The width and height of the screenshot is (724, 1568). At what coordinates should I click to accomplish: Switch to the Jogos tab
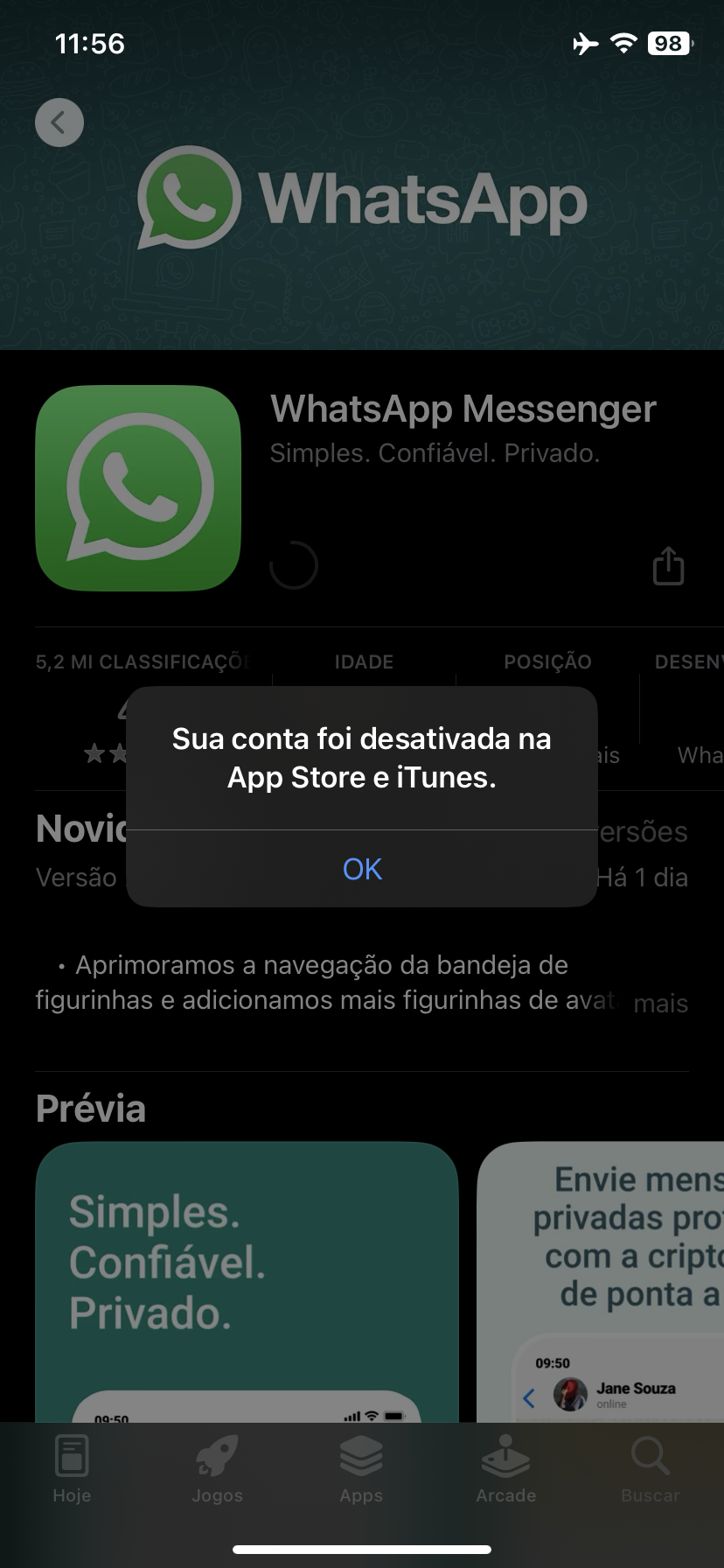click(x=217, y=1470)
